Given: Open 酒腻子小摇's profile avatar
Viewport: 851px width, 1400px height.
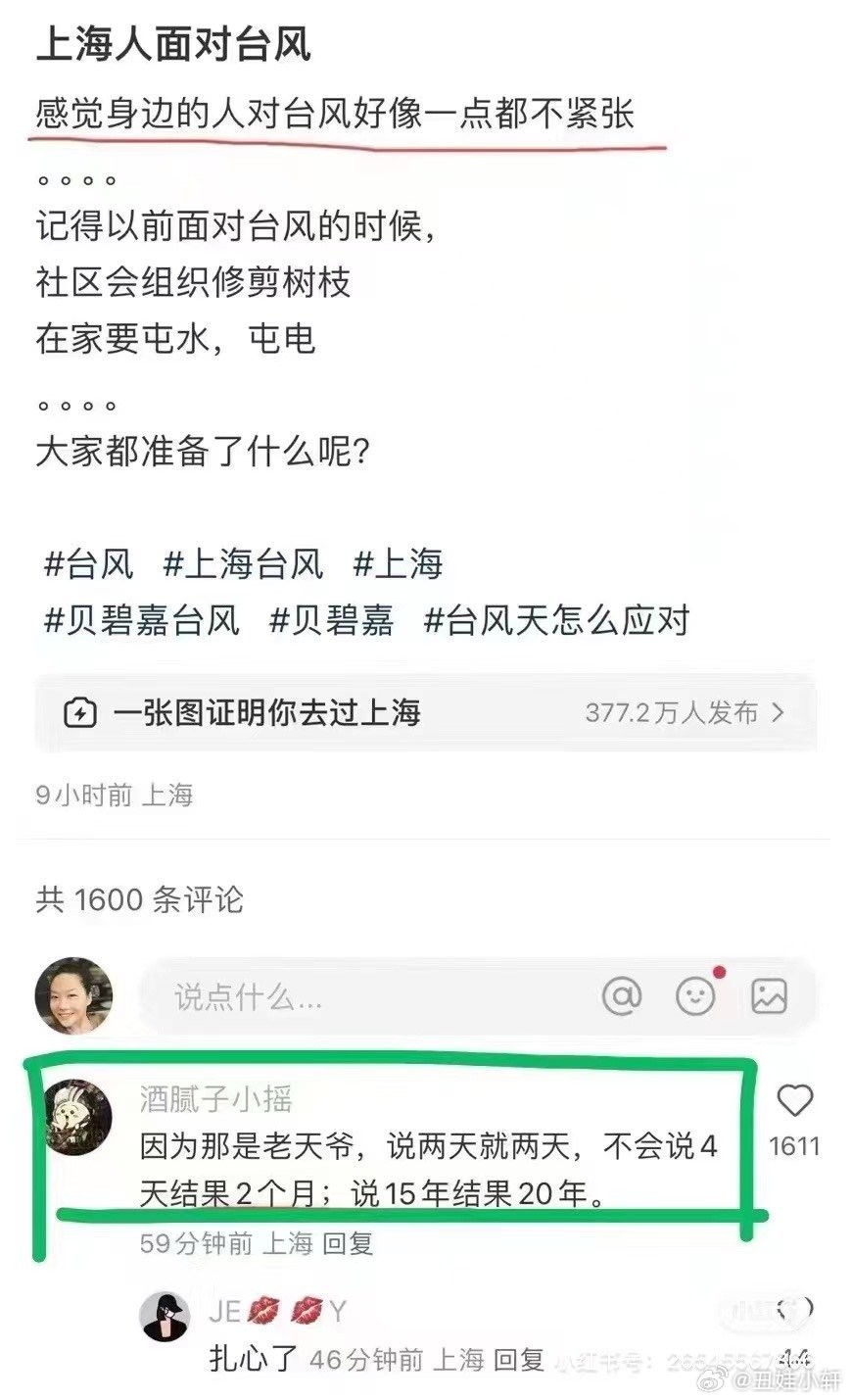Looking at the screenshot, I should [x=78, y=1118].
